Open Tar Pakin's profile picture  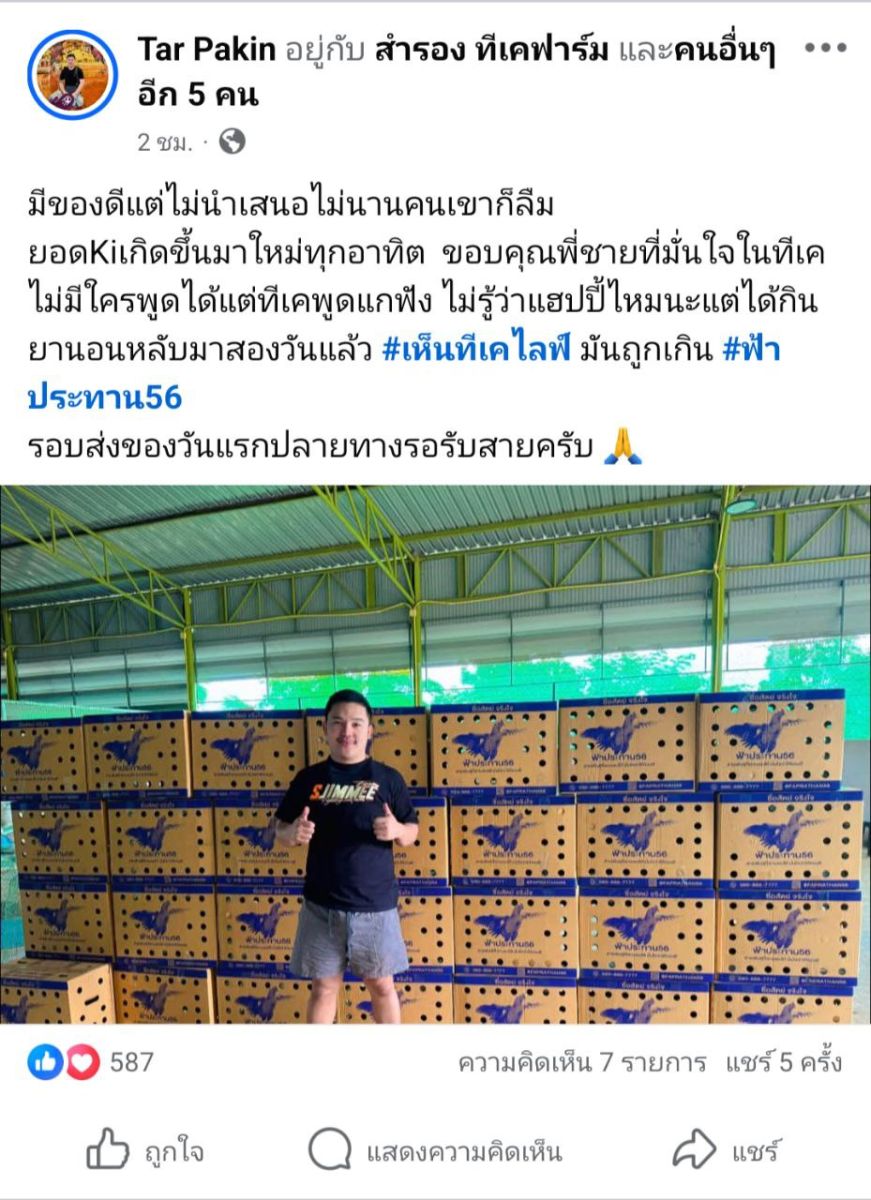[x=71, y=74]
